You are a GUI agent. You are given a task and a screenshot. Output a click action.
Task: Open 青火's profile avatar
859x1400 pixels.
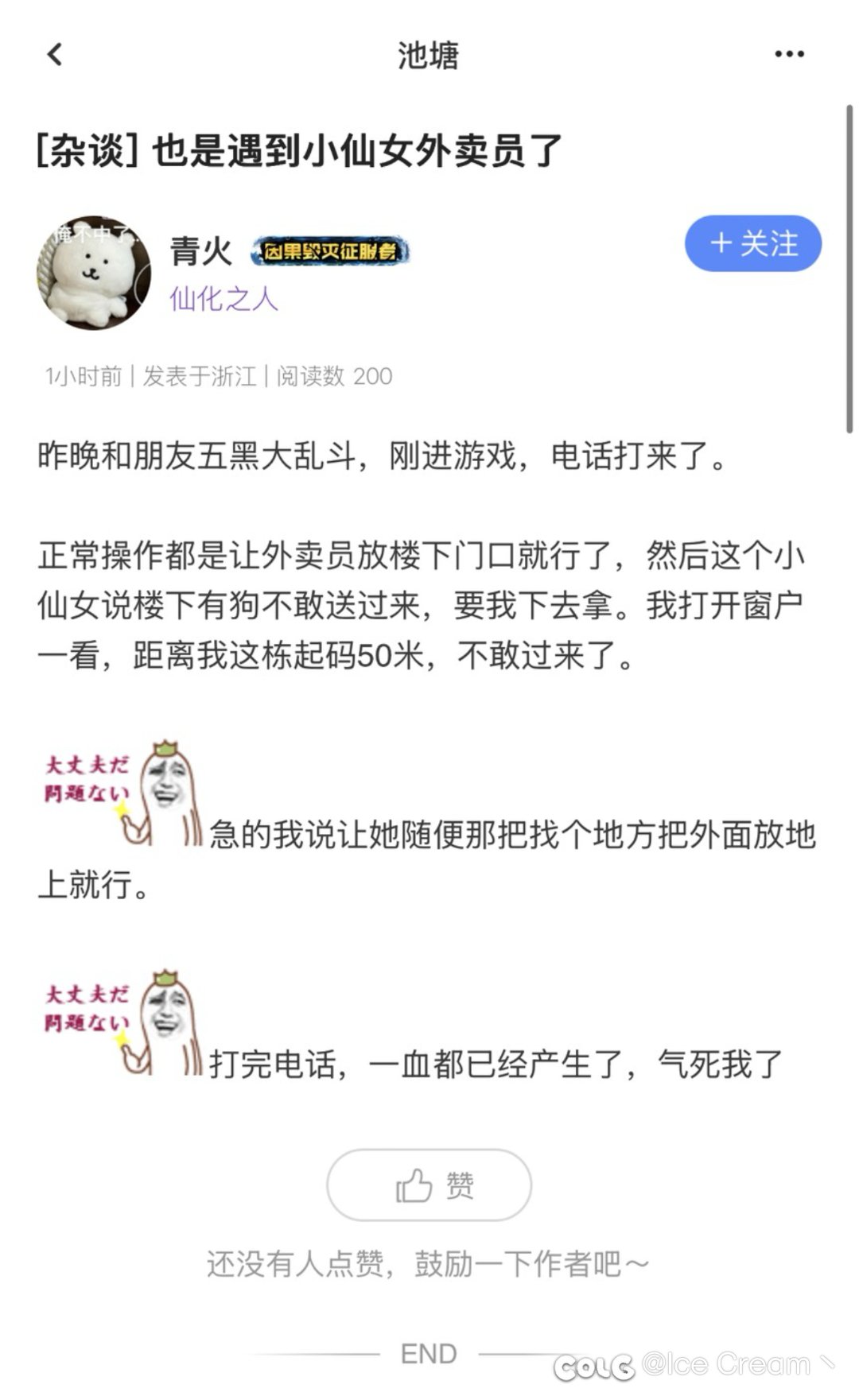point(94,273)
